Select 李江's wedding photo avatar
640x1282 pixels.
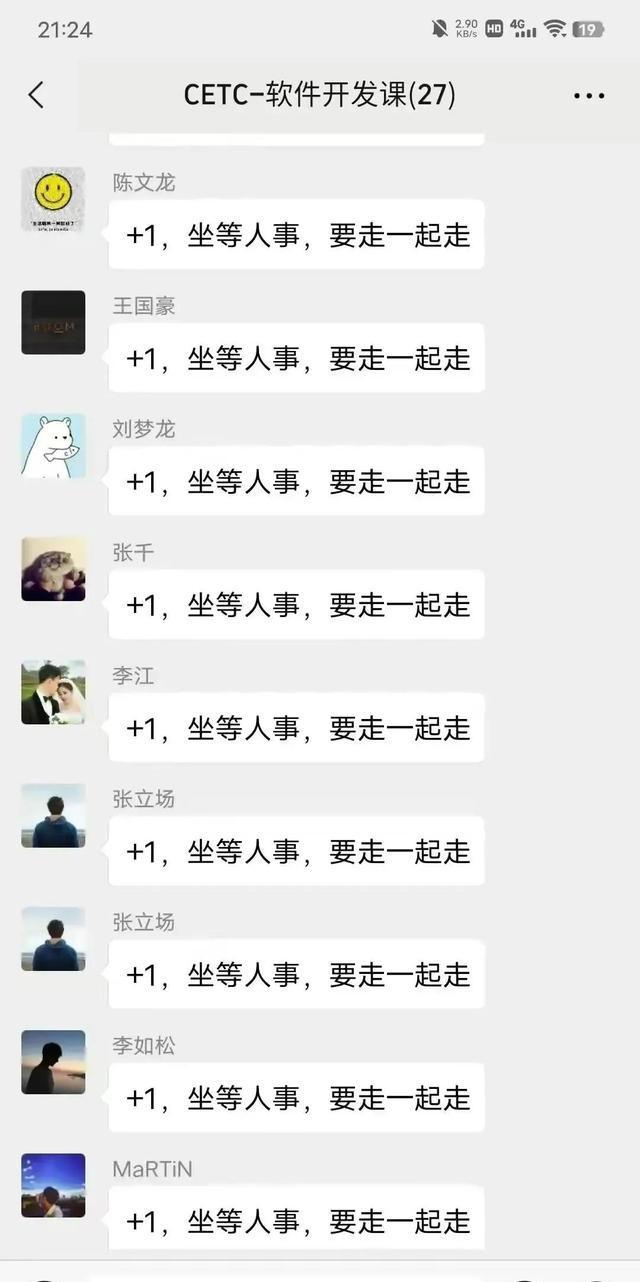[x=53, y=692]
